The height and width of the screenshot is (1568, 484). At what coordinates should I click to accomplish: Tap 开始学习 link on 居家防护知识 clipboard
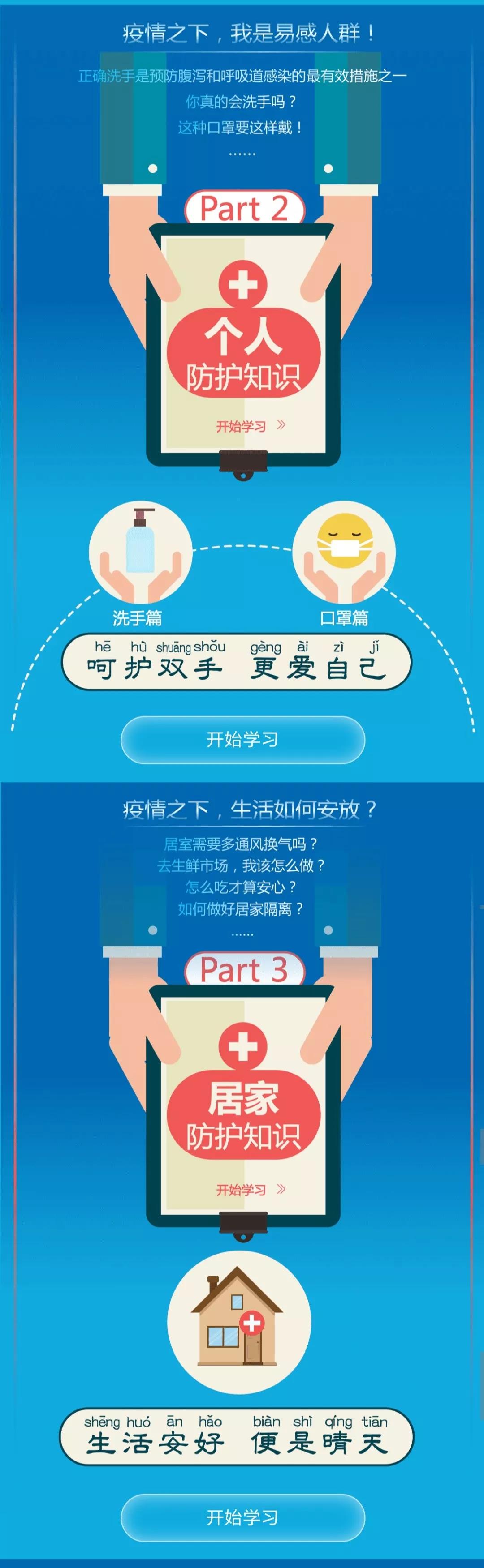[x=250, y=1189]
